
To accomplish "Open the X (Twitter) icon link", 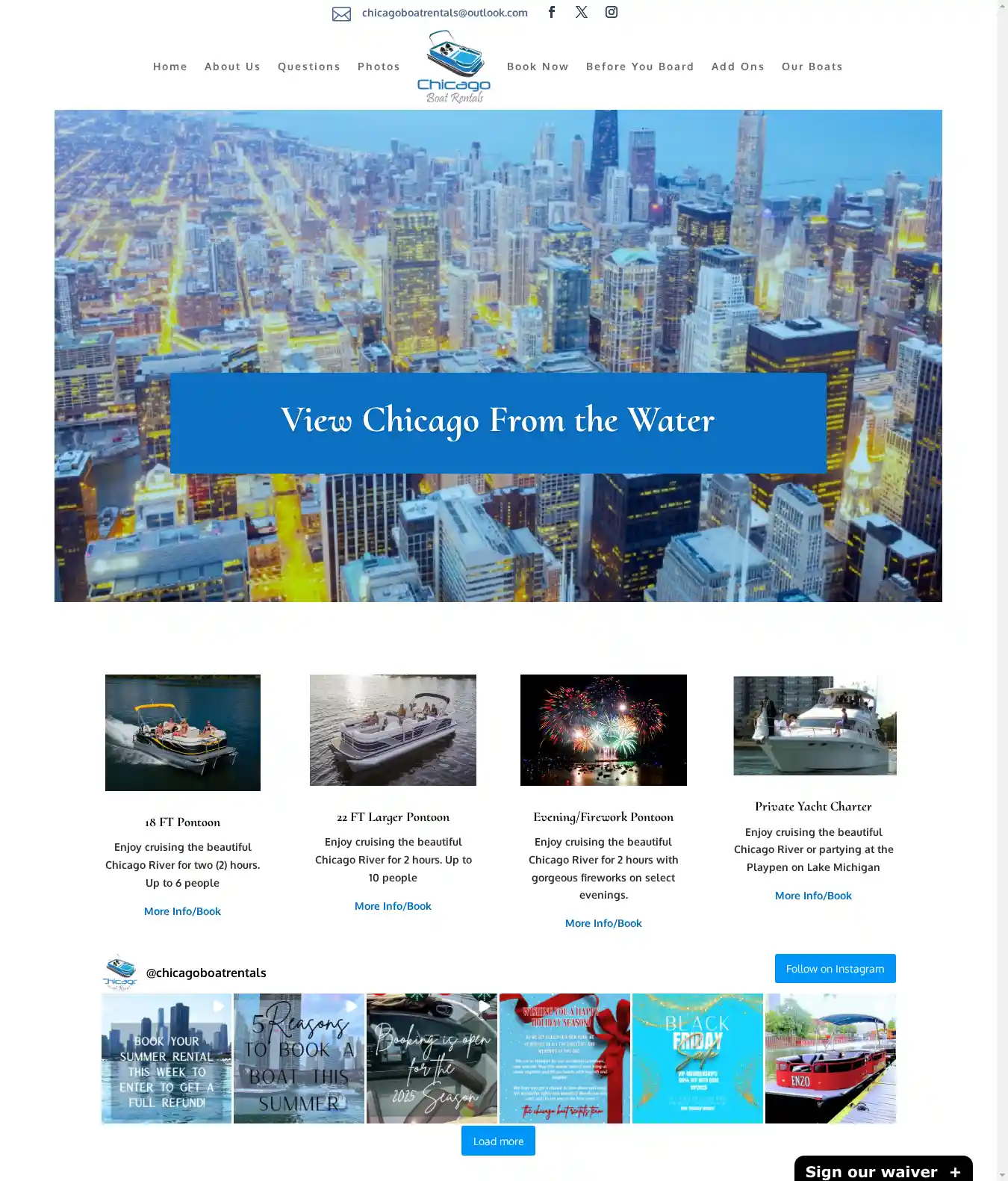I will tap(582, 12).
